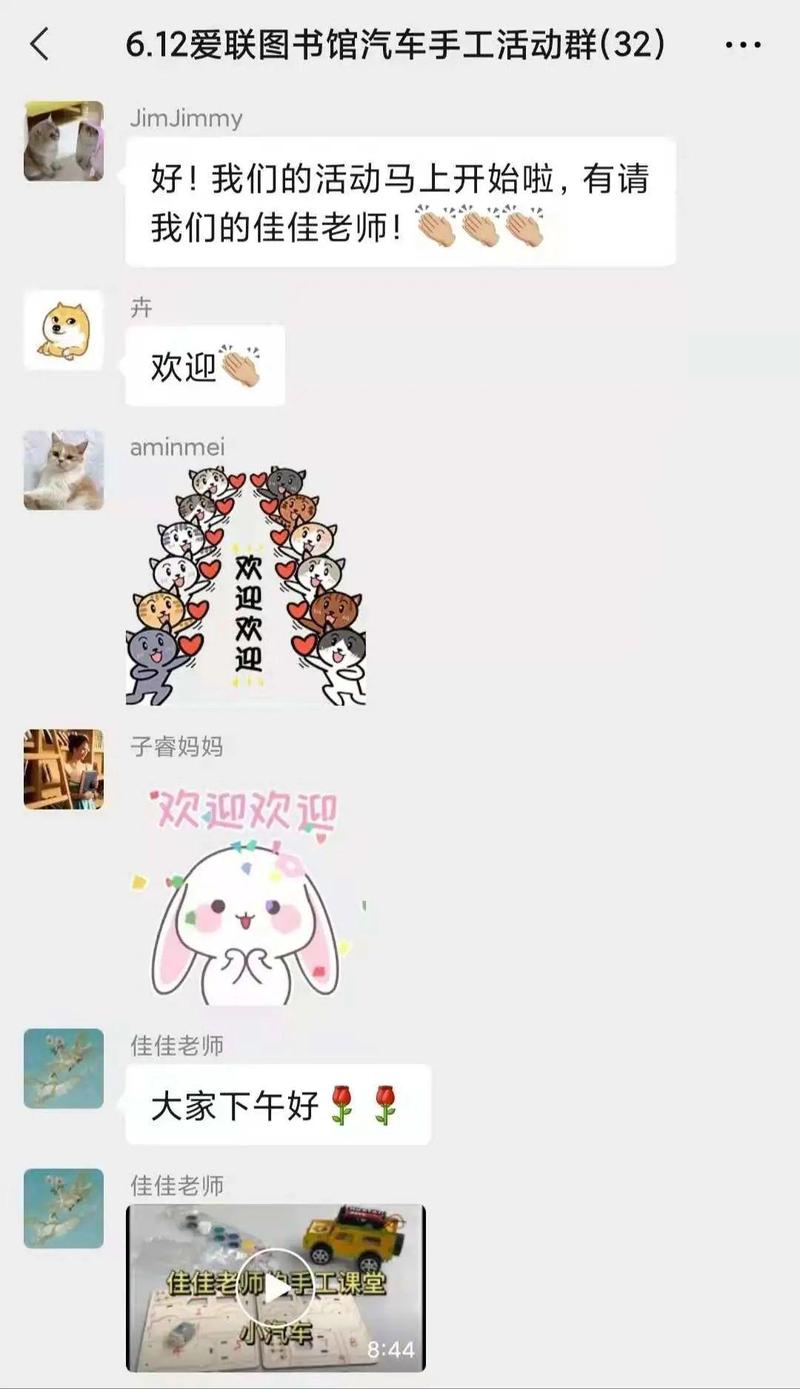This screenshot has height=1389, width=800.
Task: Open aminmei's cat avatar
Action: pos(64,471)
